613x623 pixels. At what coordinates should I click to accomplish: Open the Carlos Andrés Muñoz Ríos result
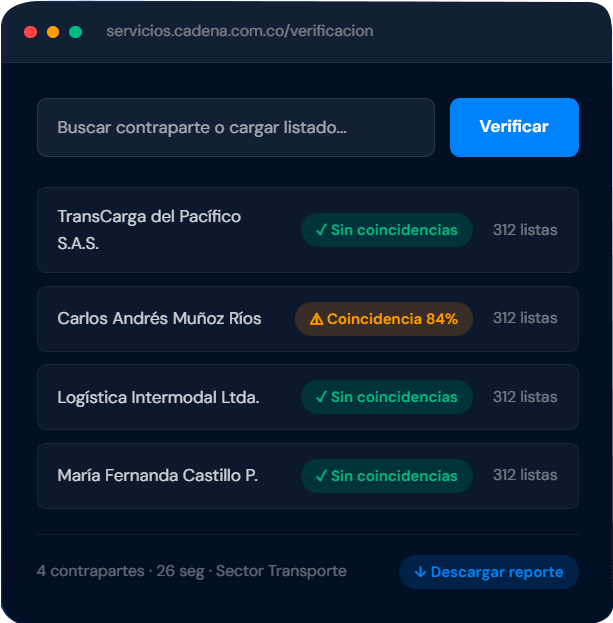pos(160,319)
